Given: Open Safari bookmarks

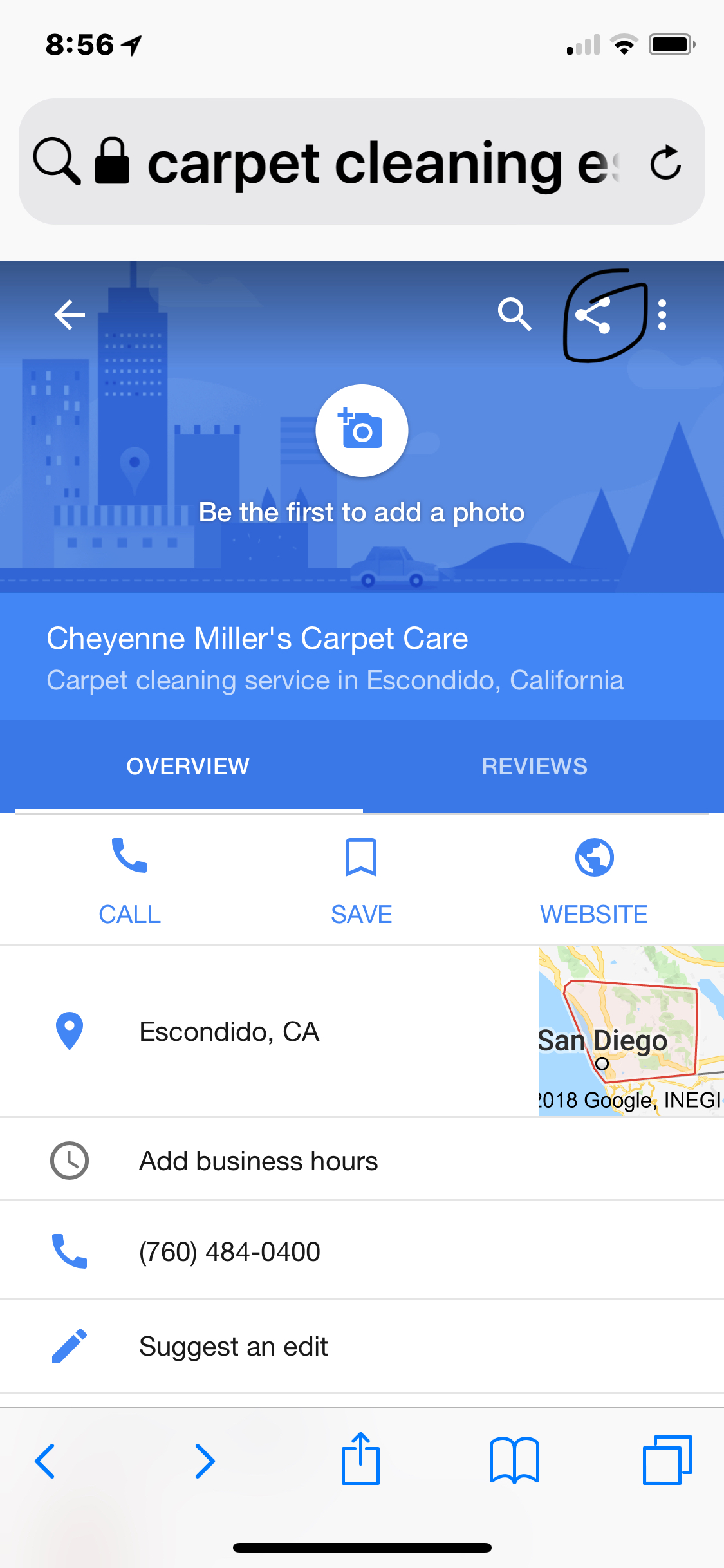Looking at the screenshot, I should pyautogui.click(x=514, y=1460).
